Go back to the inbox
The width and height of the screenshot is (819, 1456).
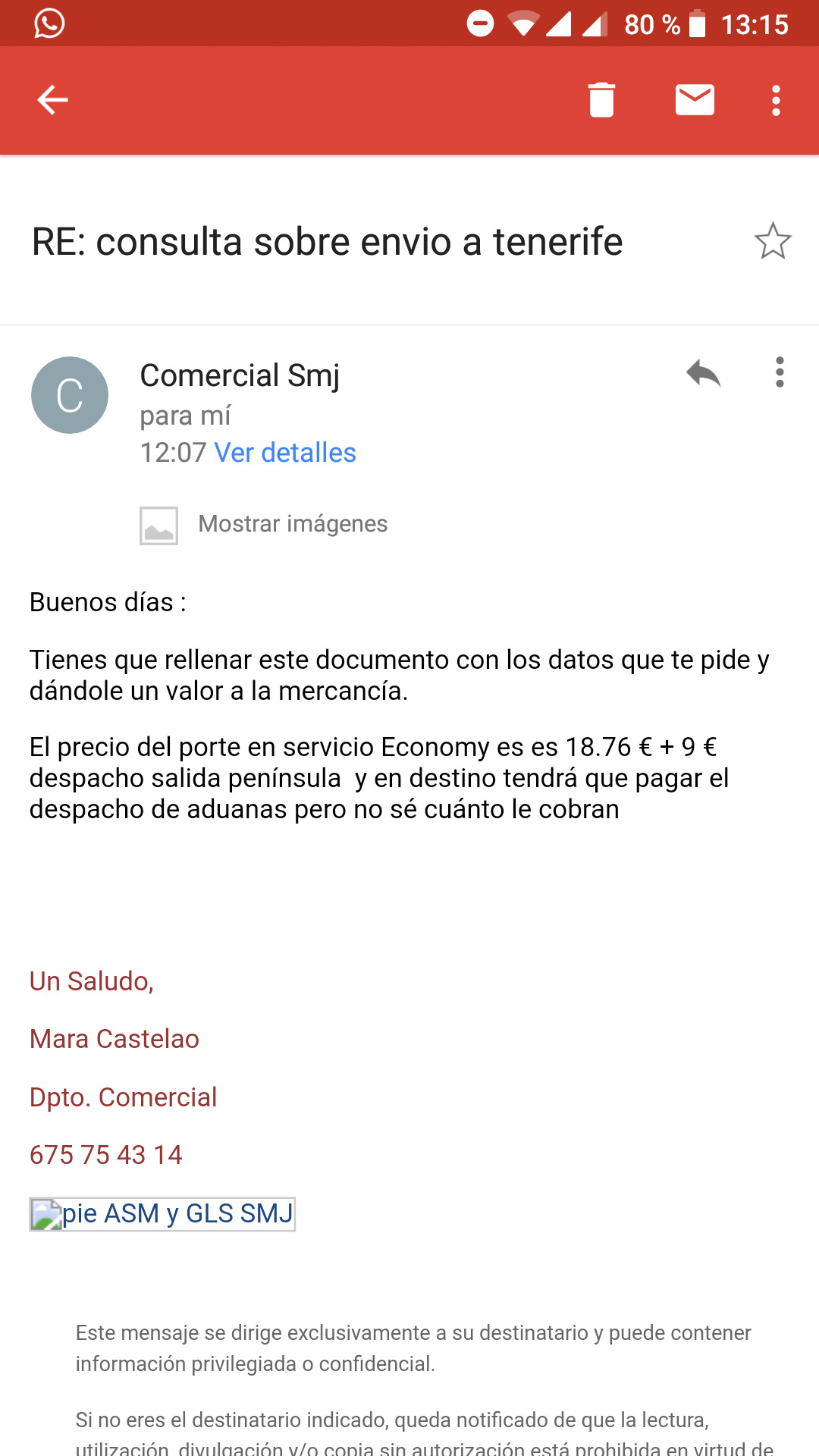[52, 100]
